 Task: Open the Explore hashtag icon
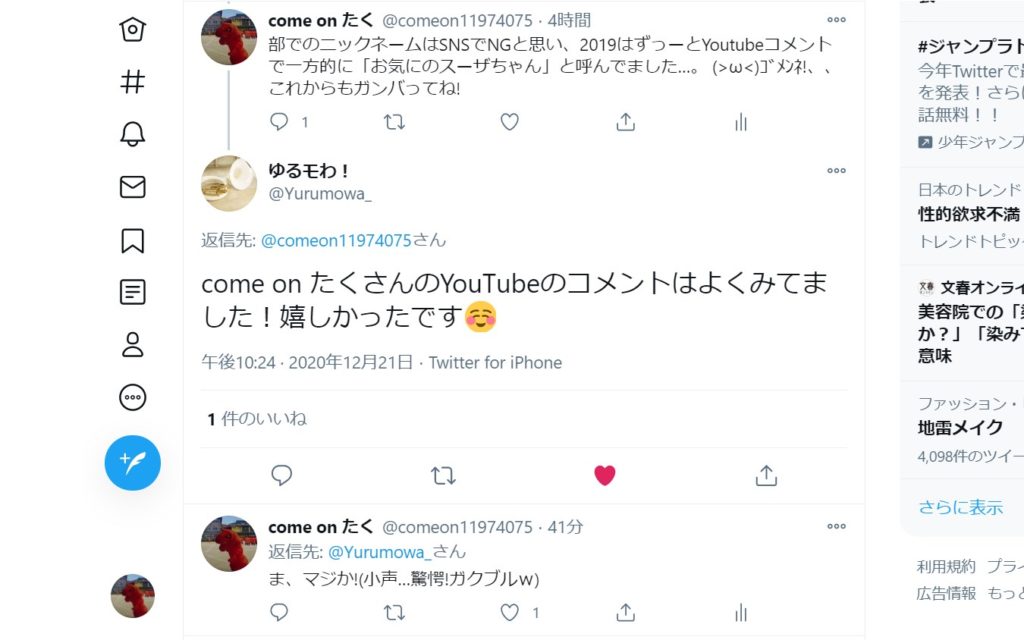132,82
